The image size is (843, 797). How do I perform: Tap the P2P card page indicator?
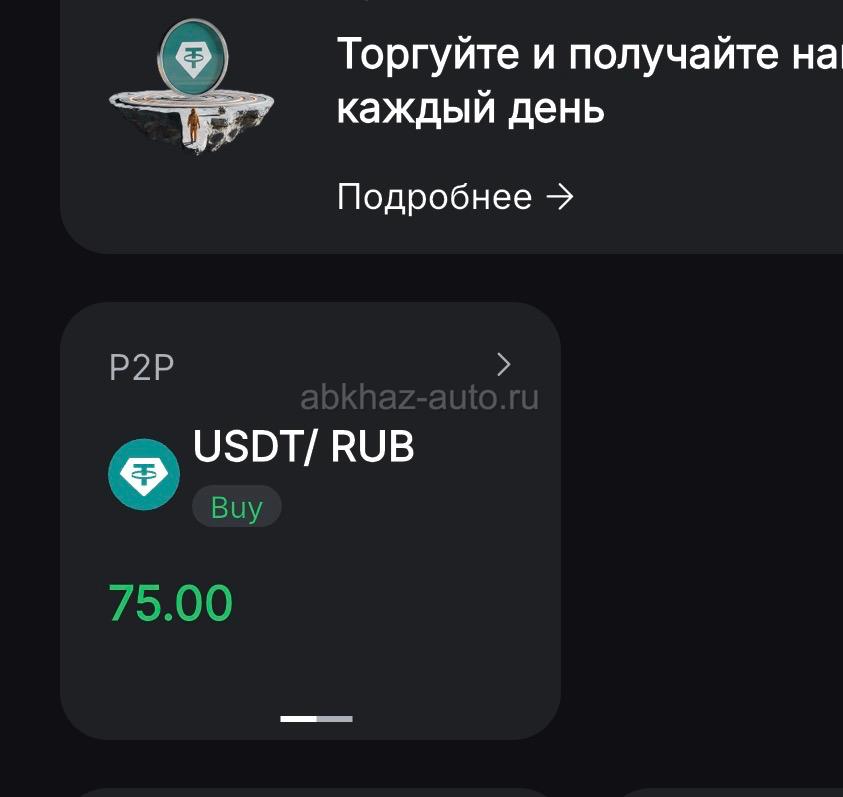pos(316,718)
